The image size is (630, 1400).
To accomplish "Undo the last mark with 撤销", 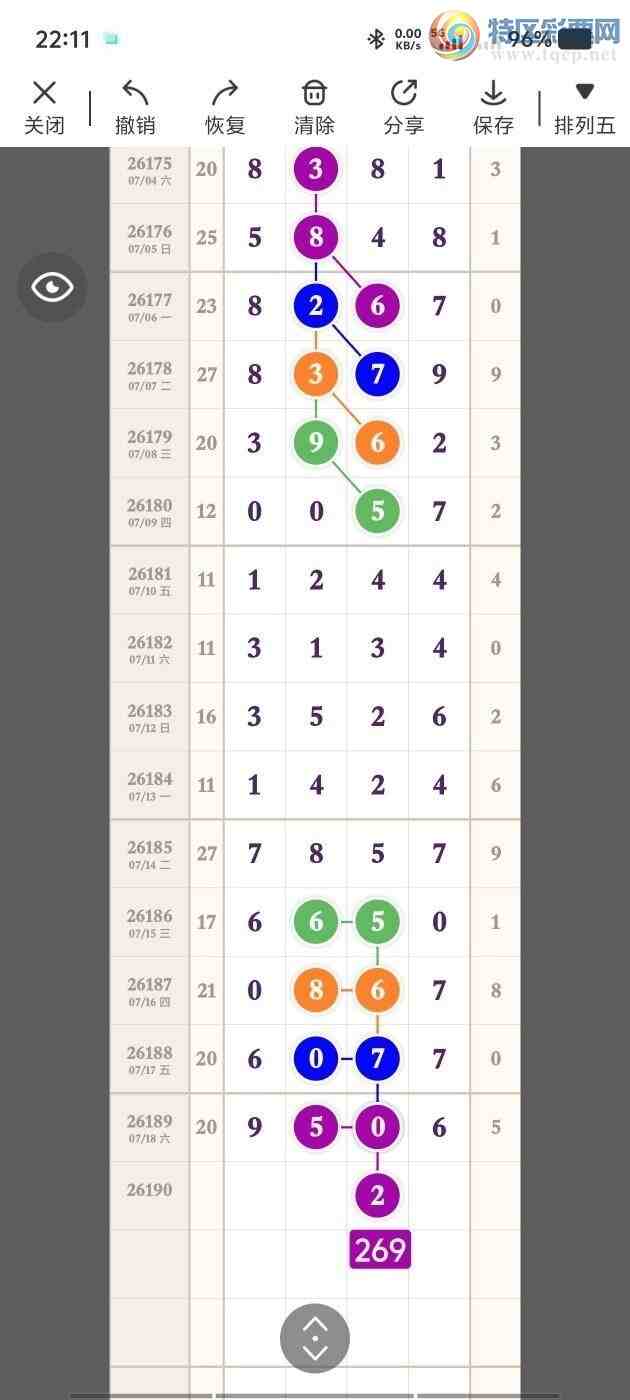I will [135, 108].
